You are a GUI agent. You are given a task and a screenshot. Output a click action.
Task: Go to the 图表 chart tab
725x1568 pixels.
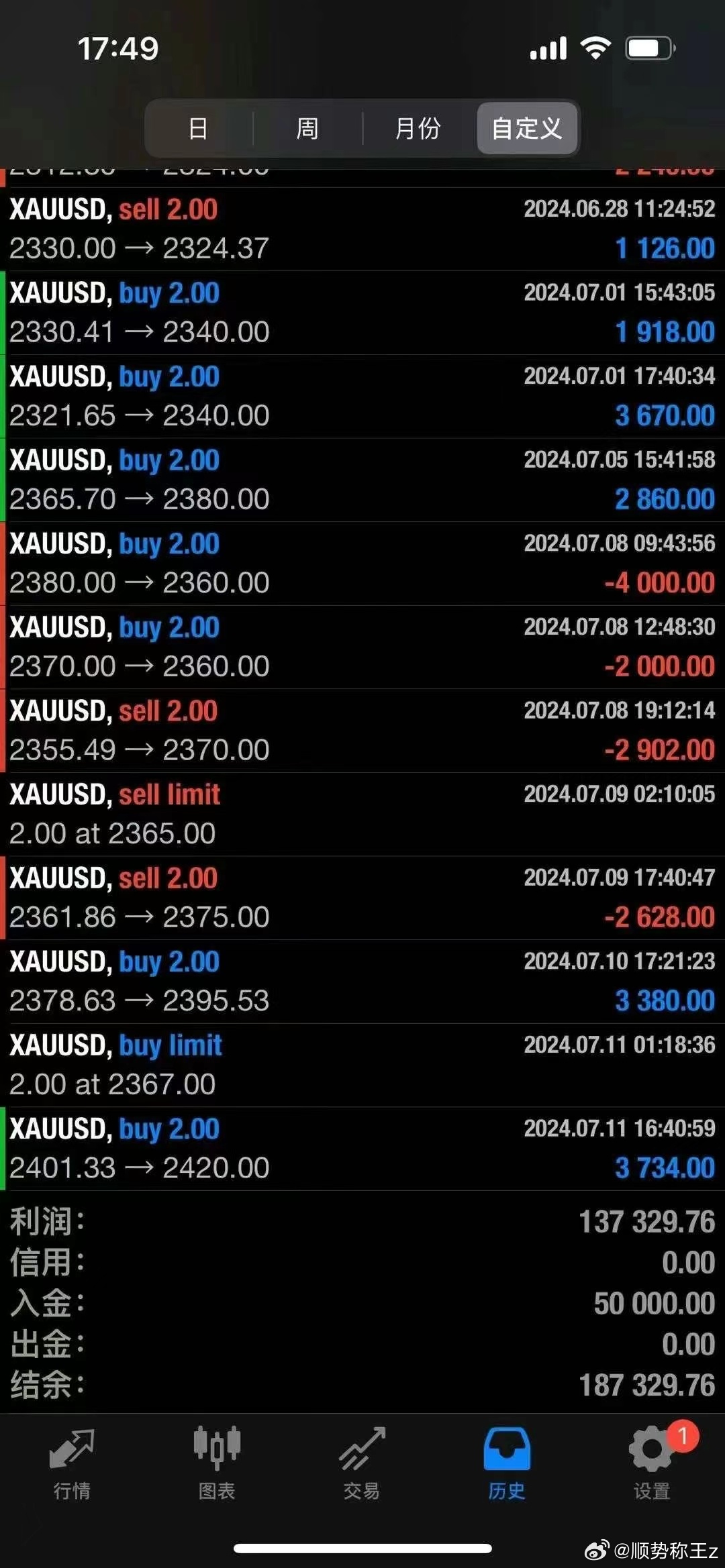point(217,1463)
